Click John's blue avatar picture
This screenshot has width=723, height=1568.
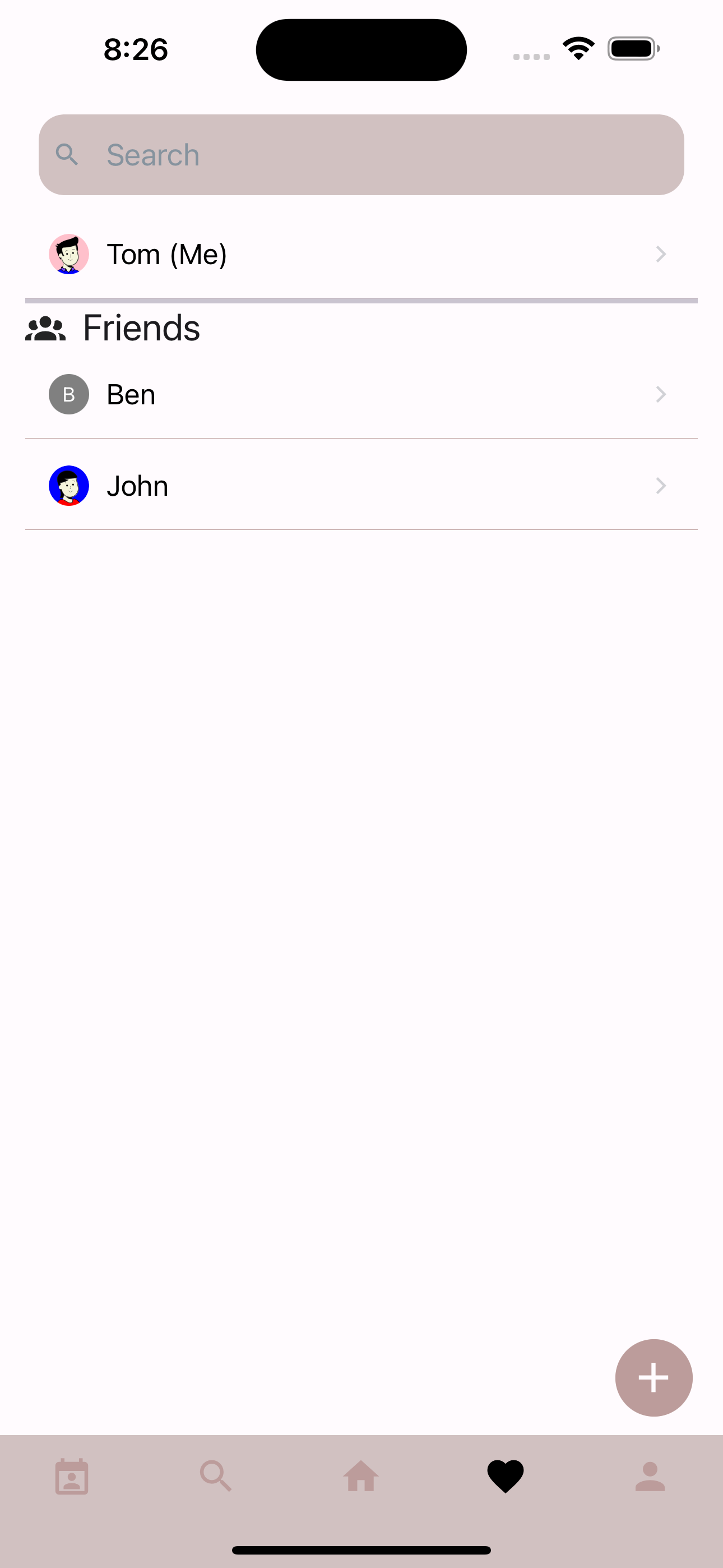pos(68,485)
